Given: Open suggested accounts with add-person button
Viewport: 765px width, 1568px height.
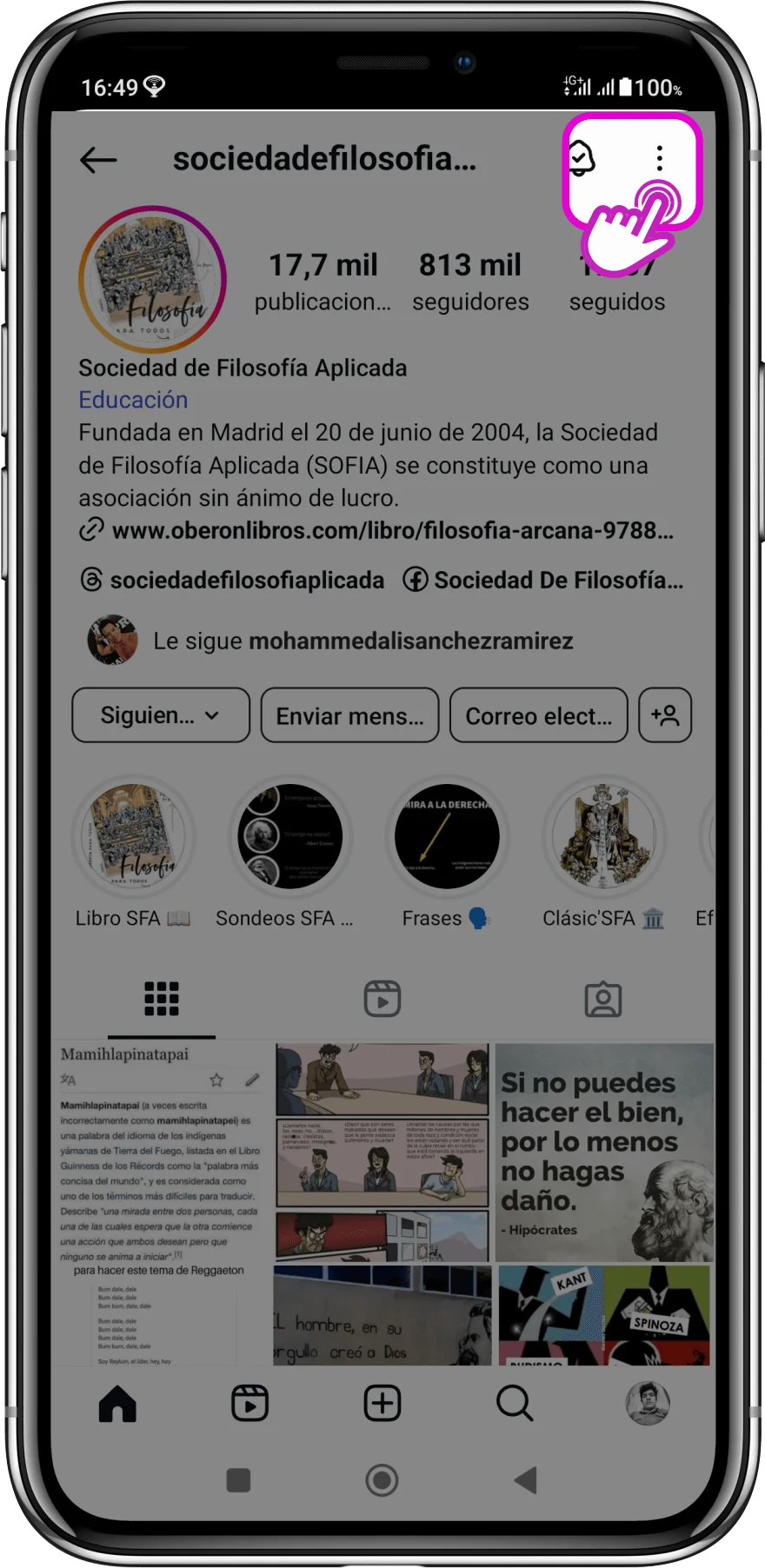Looking at the screenshot, I should (665, 715).
